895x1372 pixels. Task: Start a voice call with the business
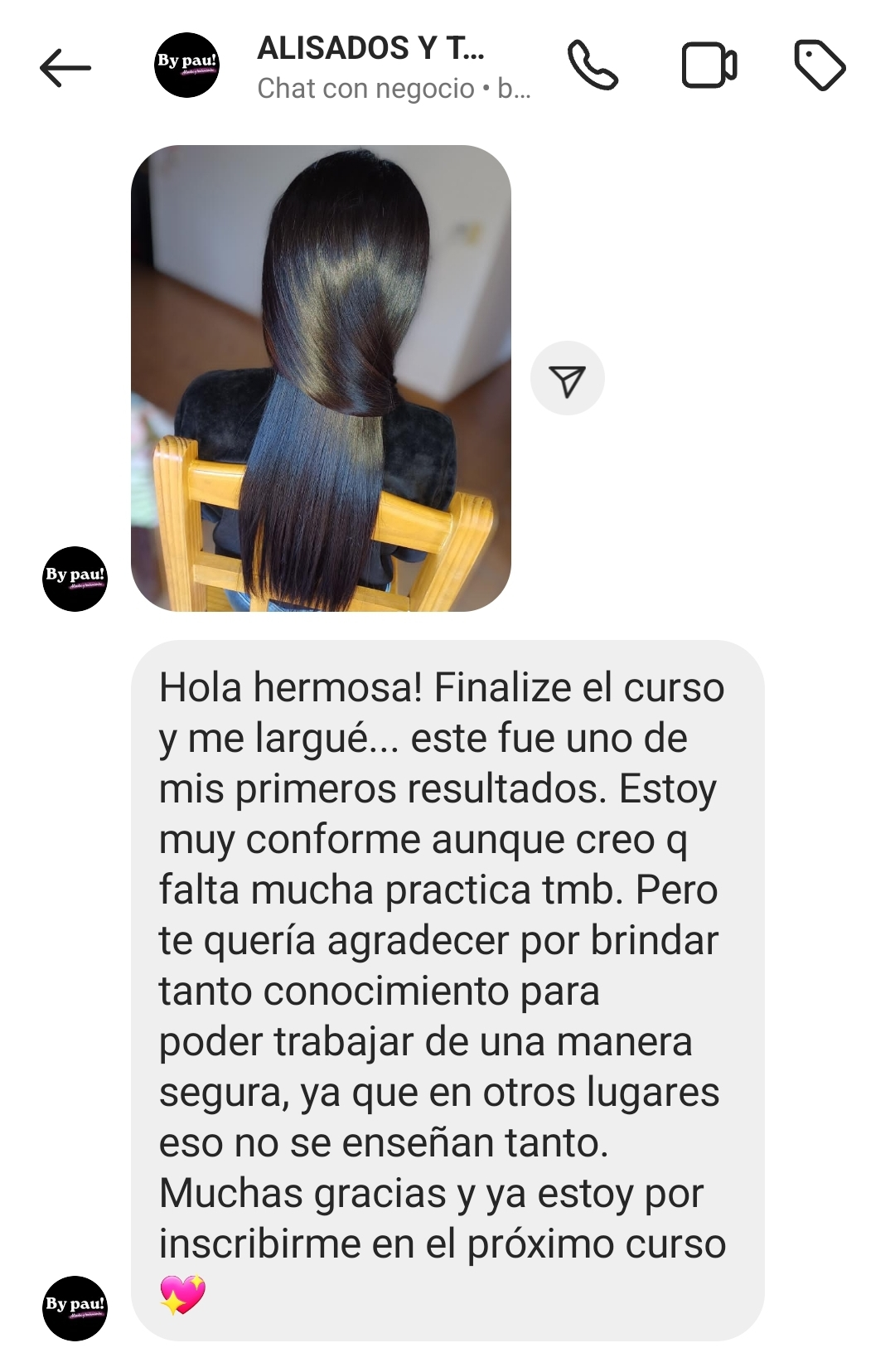(x=592, y=66)
